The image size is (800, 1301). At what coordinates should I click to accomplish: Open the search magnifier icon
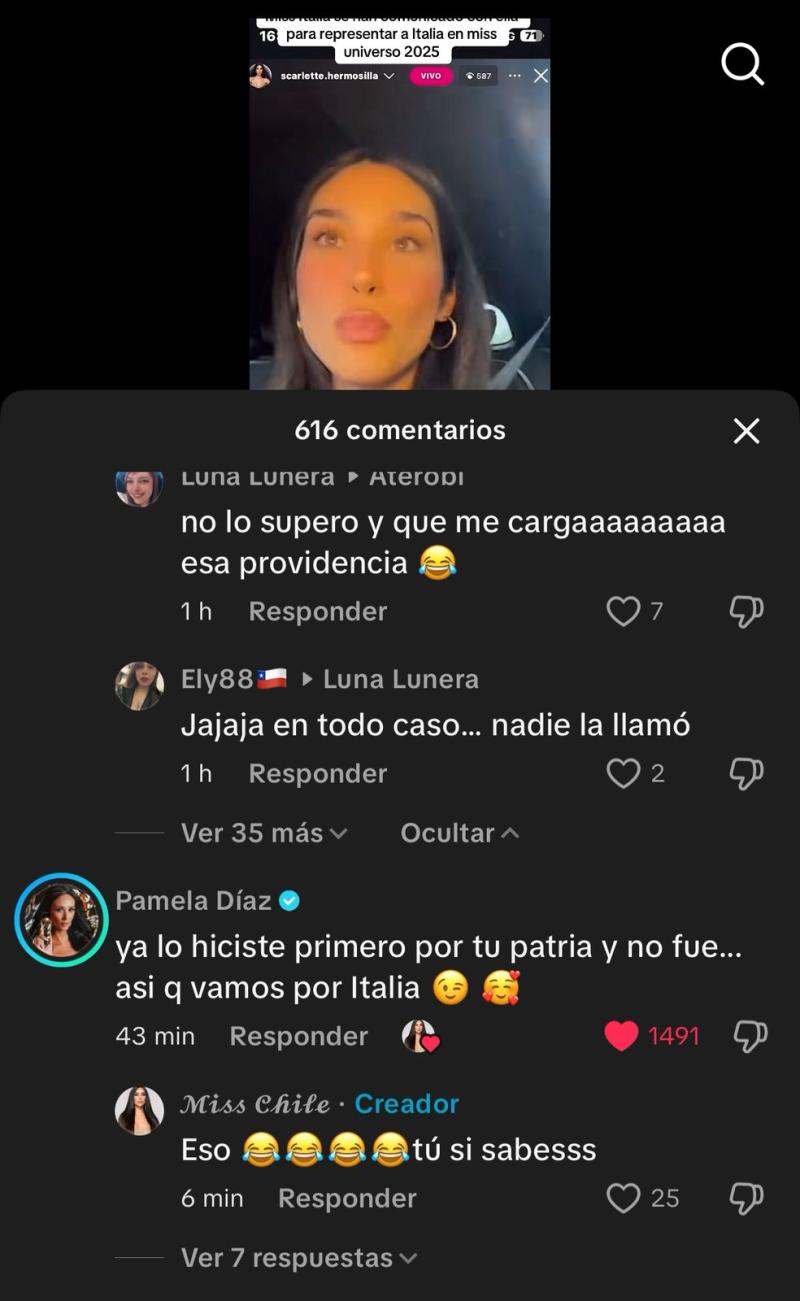[x=742, y=65]
